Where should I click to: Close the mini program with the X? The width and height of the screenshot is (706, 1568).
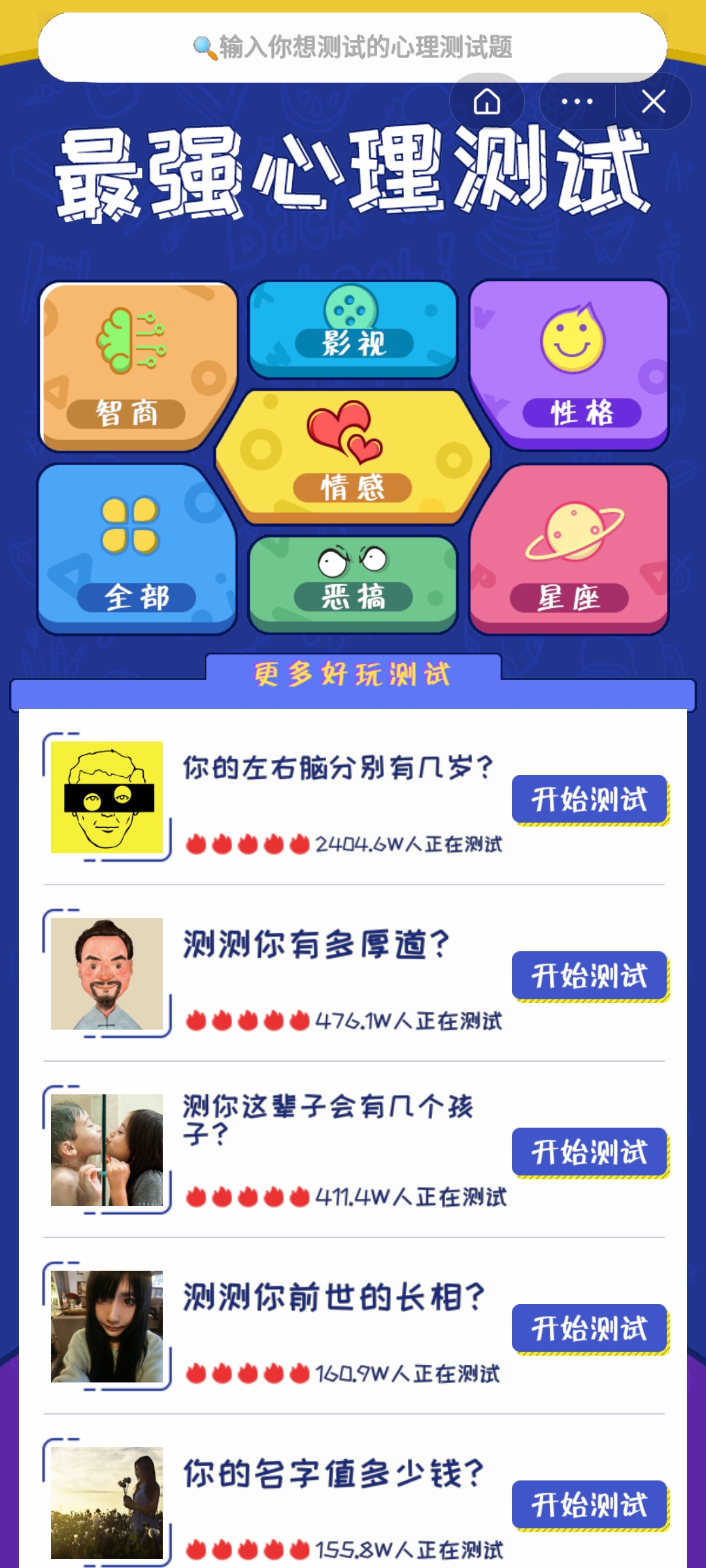tap(653, 102)
